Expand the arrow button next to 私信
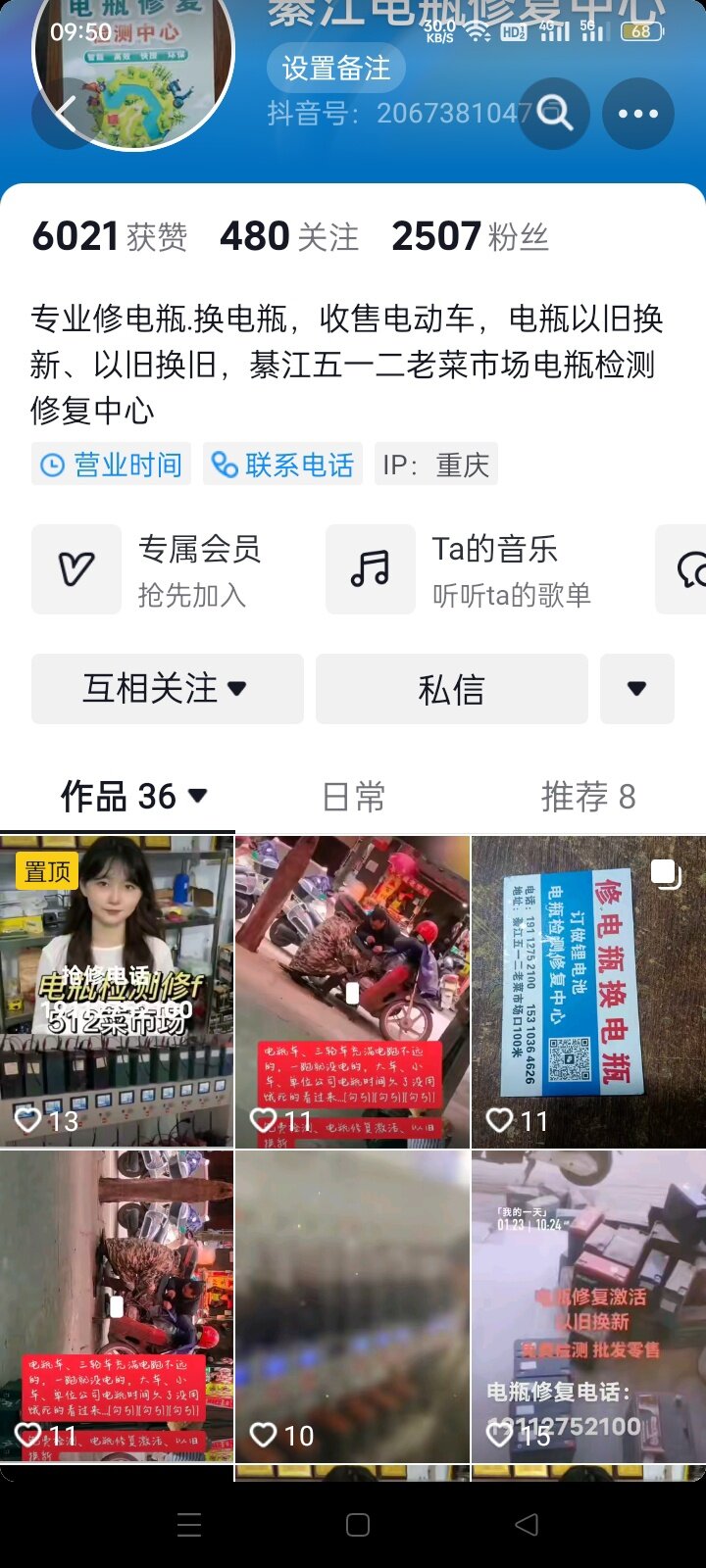 [636, 689]
